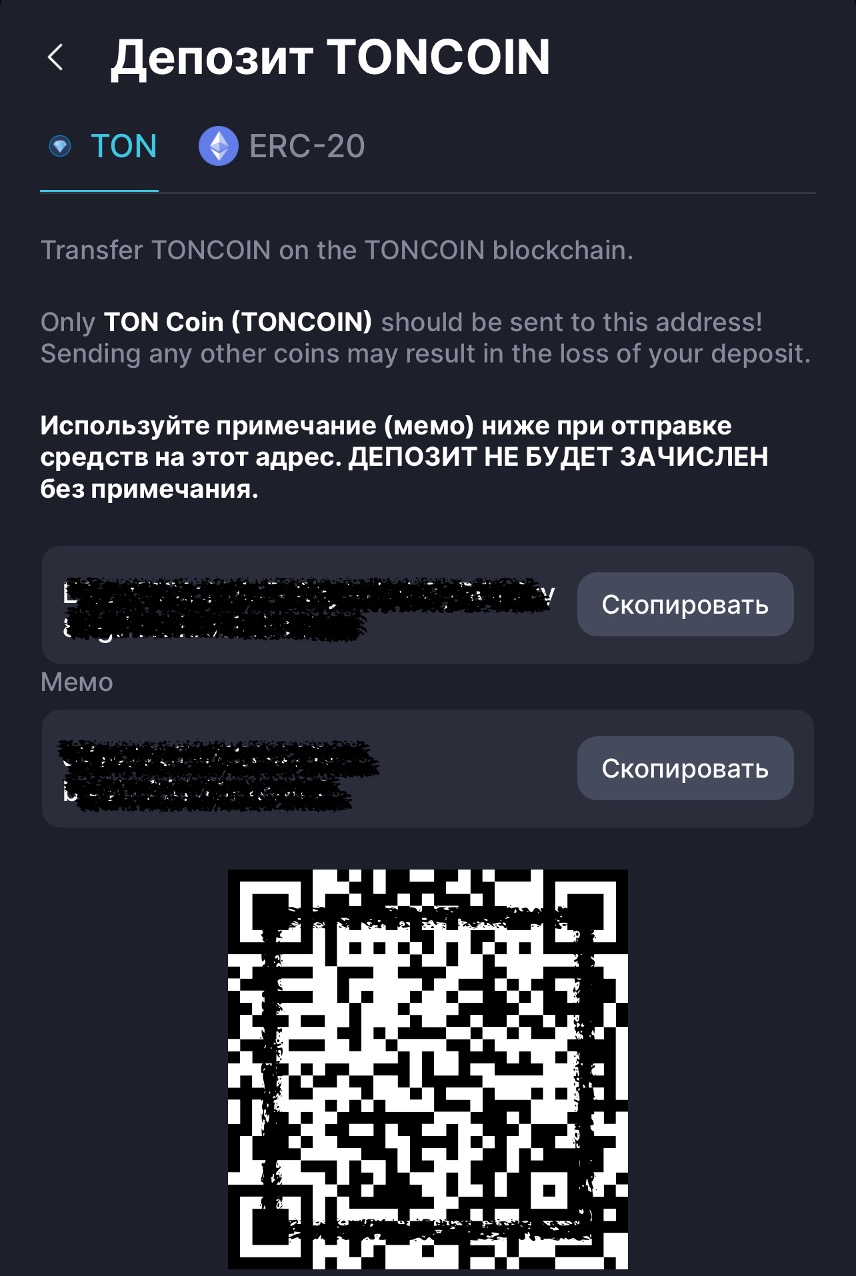
Task: Select the TON network tab
Action: click(x=102, y=147)
